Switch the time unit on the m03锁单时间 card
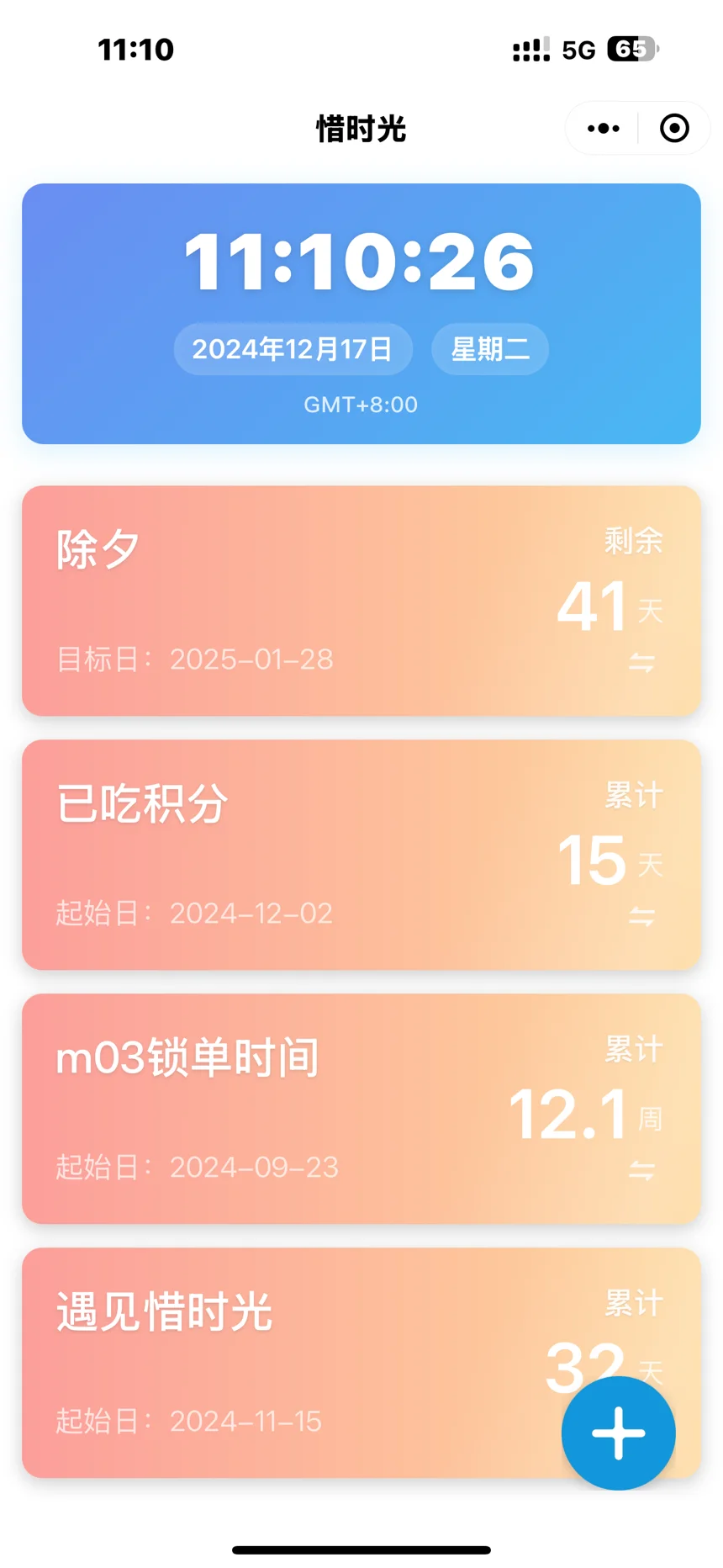The image size is (723, 1568). (x=642, y=1170)
